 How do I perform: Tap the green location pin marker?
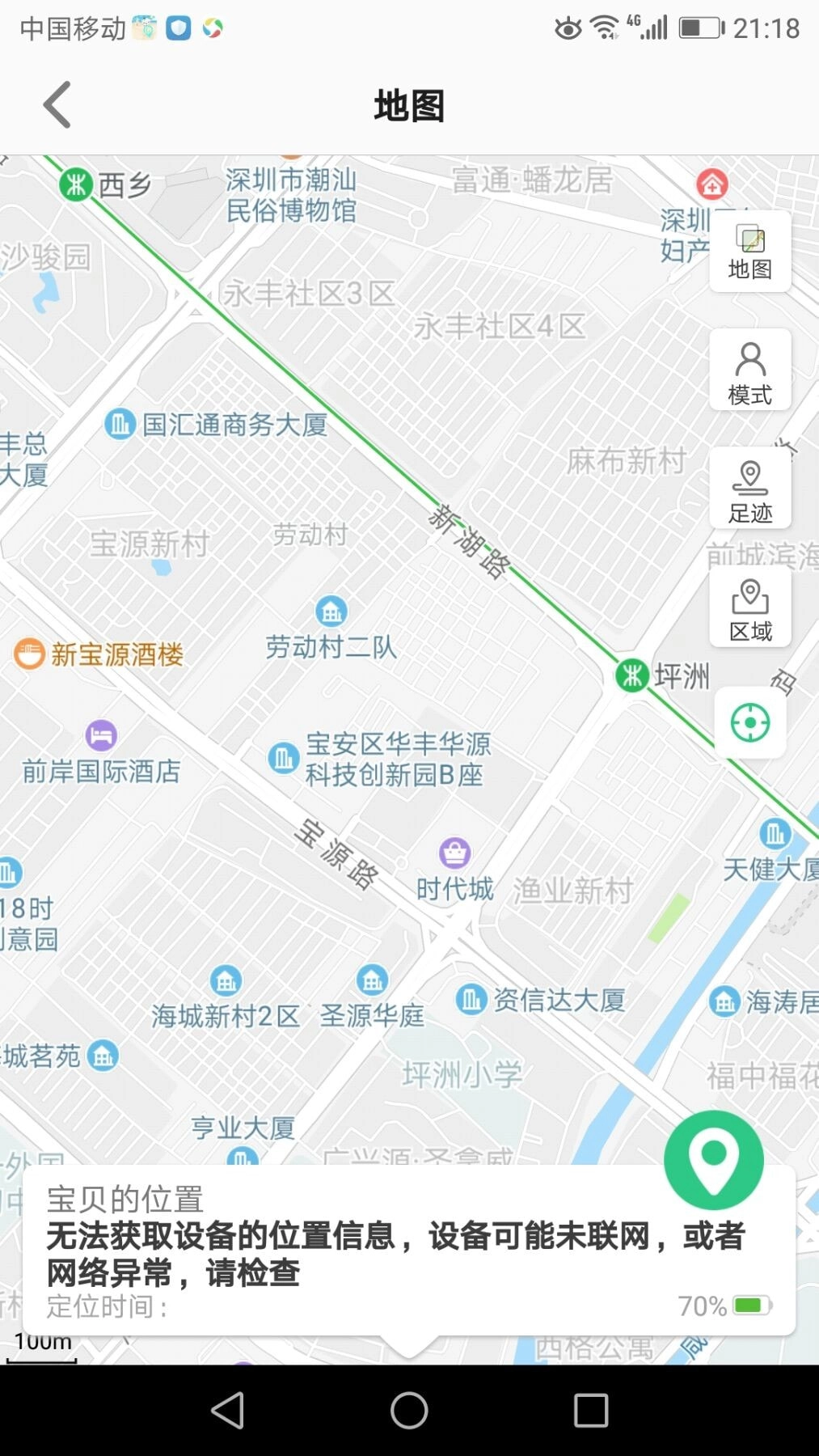714,1159
